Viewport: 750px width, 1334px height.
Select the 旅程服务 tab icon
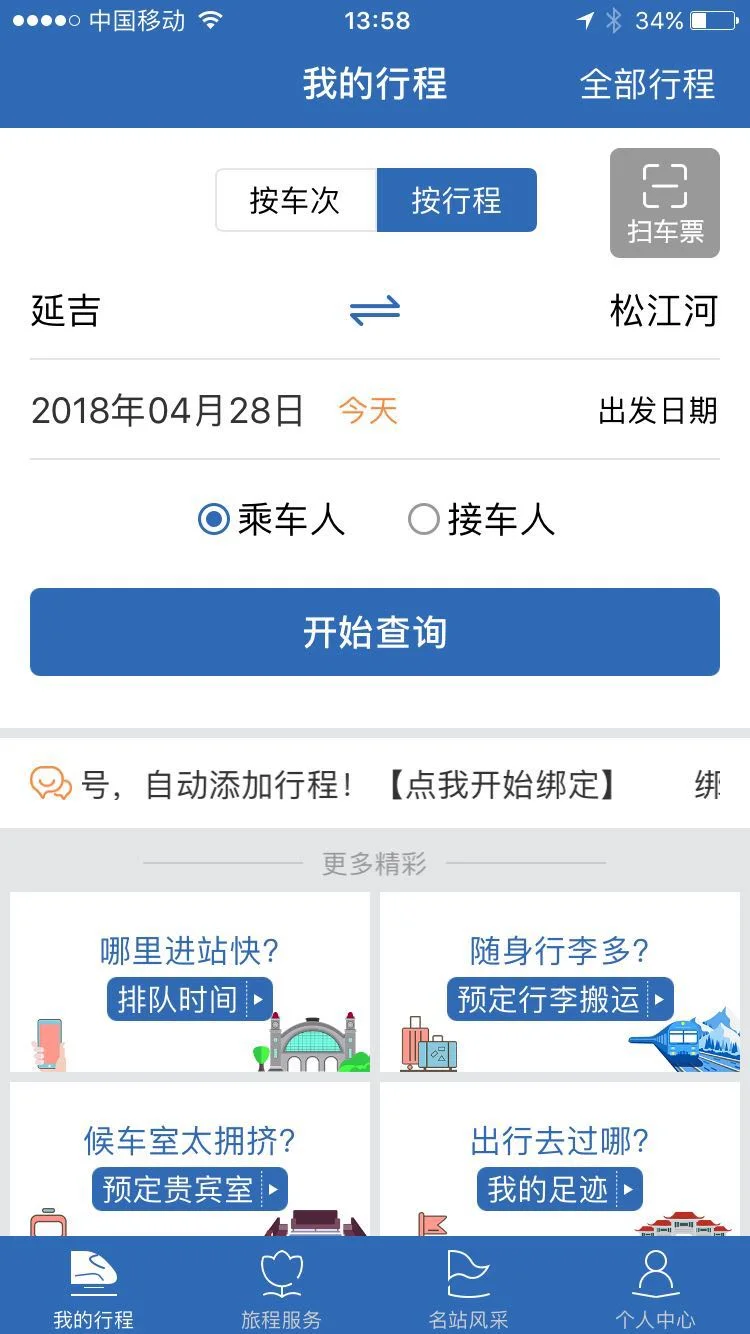click(281, 1284)
